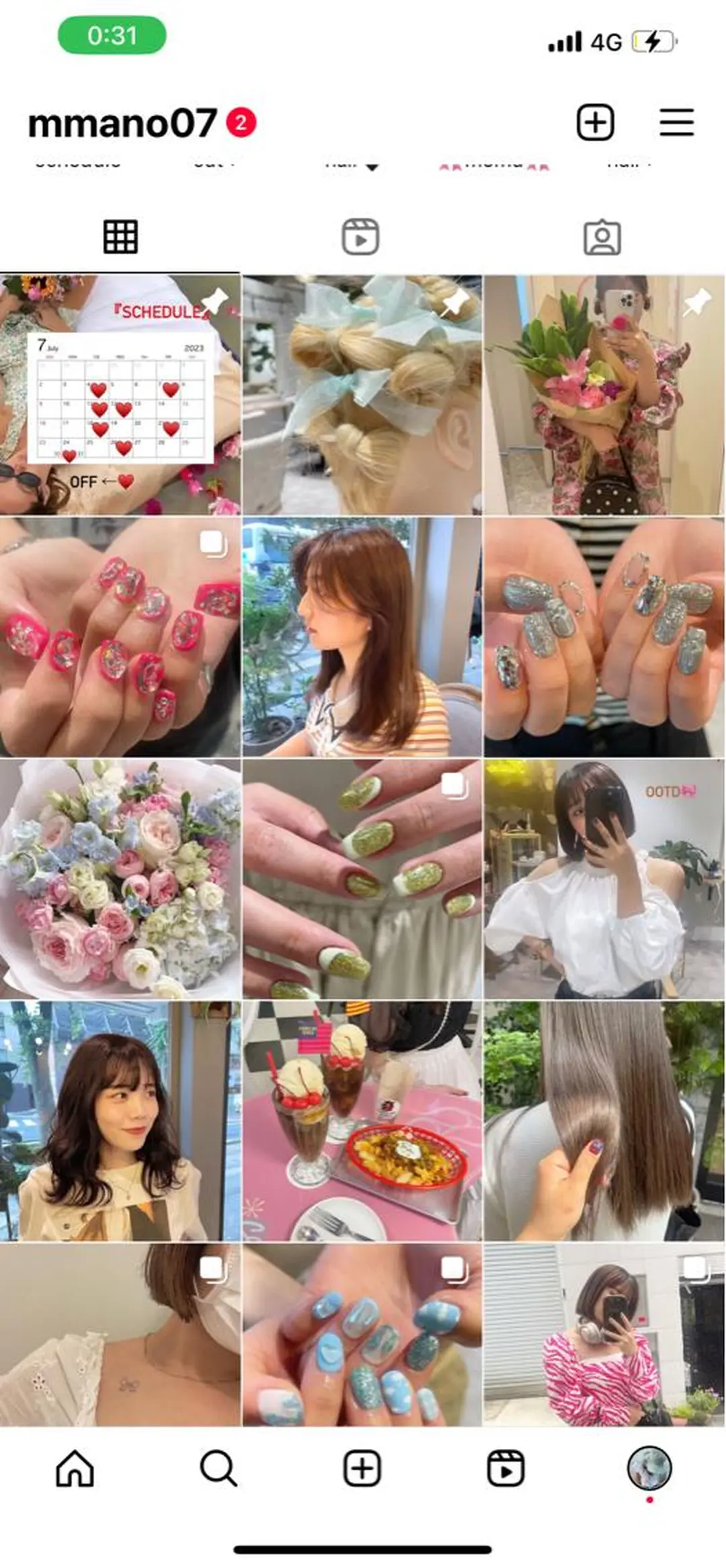Open the pinned blonde hair ribbon post
This screenshot has width=726, height=1568.
pos(362,395)
